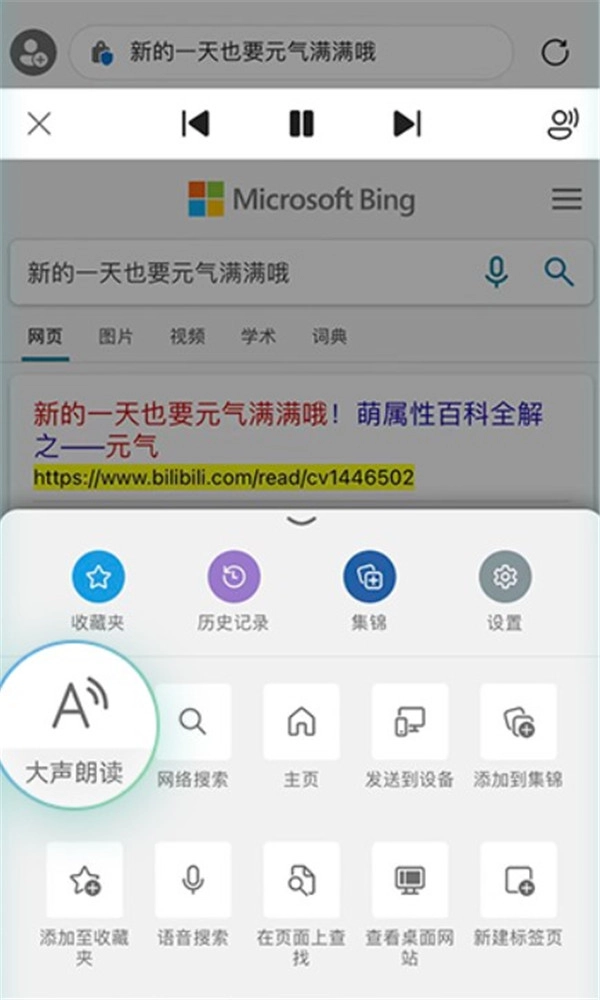
Task: Go to 主页 home page
Action: point(301,722)
